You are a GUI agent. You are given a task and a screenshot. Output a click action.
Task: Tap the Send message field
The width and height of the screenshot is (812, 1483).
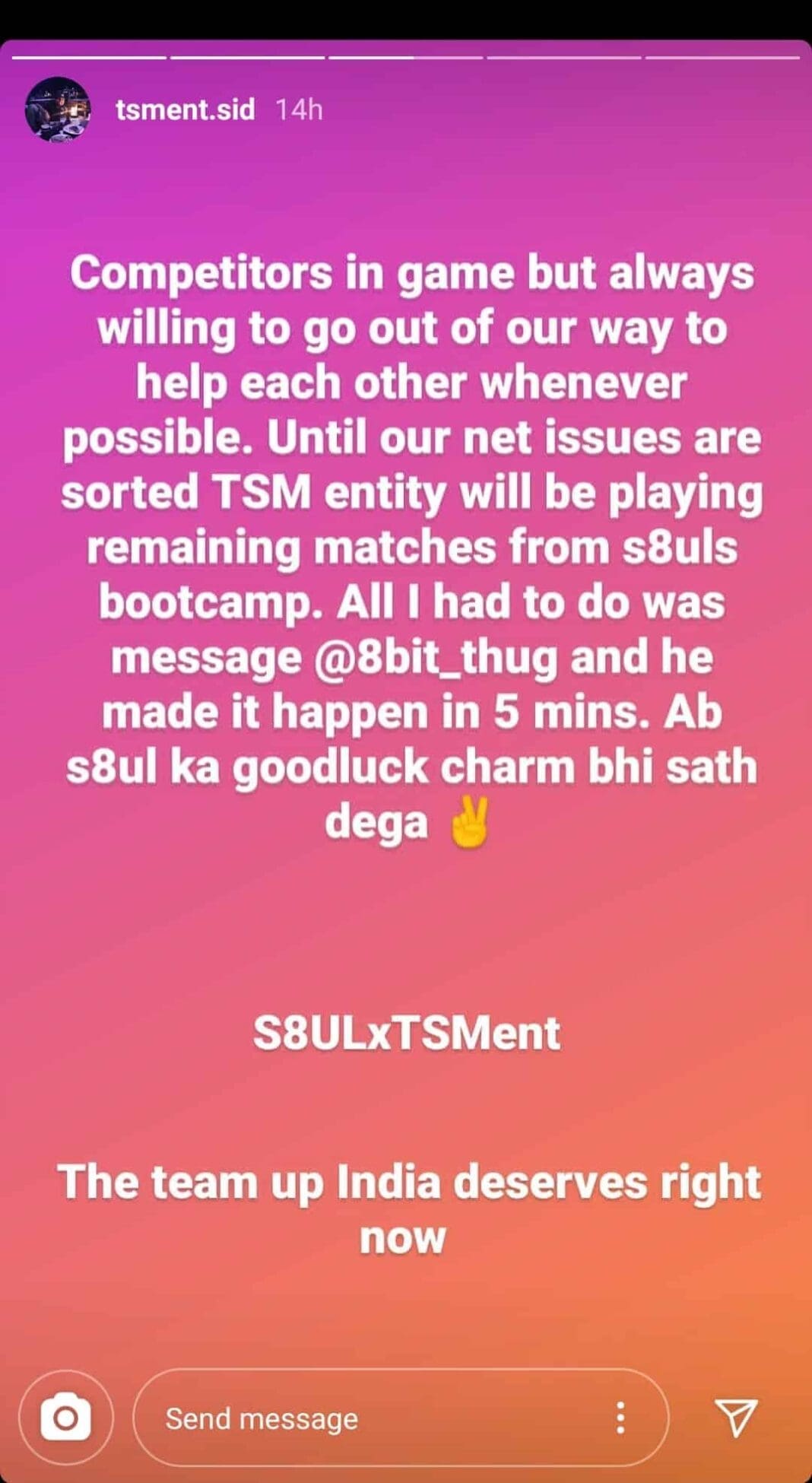click(x=365, y=1418)
